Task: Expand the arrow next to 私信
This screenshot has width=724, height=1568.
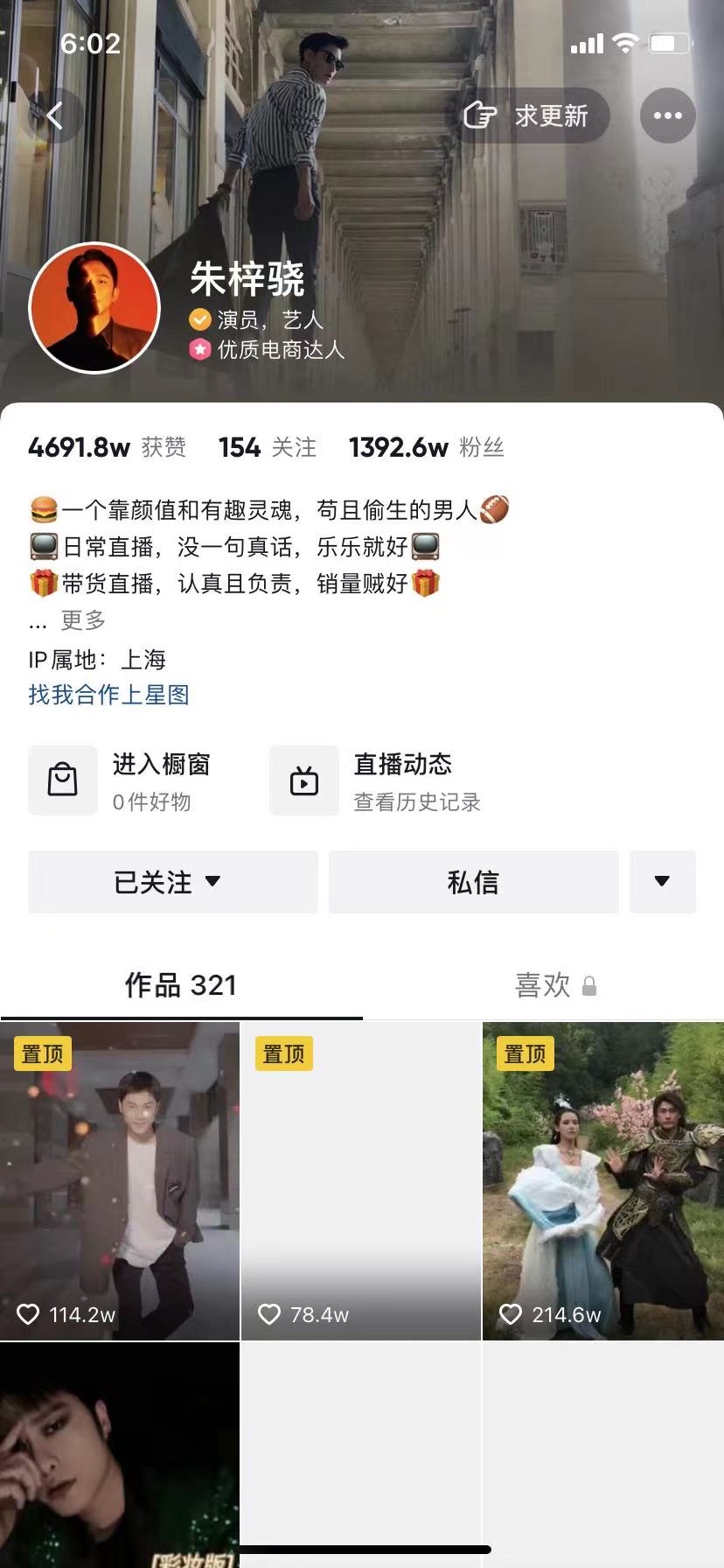Action: pyautogui.click(x=662, y=882)
